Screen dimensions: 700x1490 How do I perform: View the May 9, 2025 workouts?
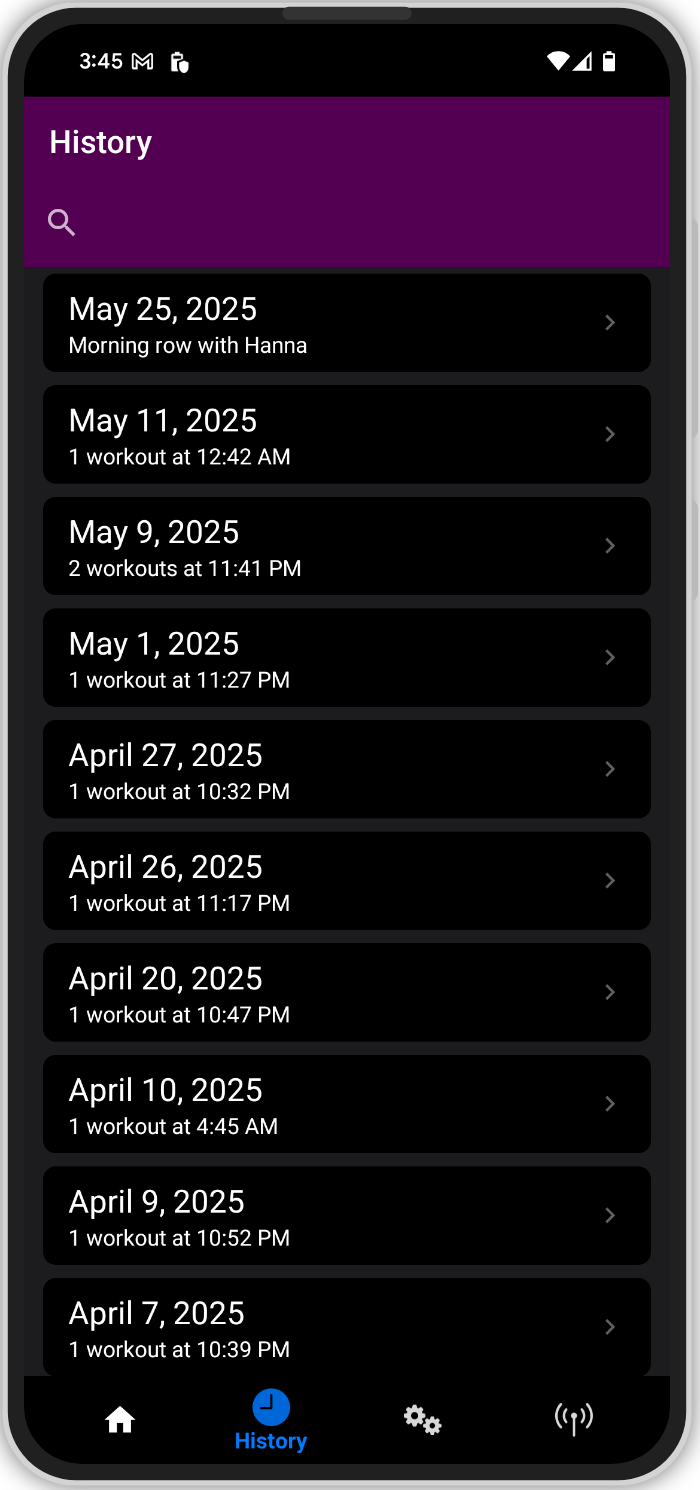point(347,546)
